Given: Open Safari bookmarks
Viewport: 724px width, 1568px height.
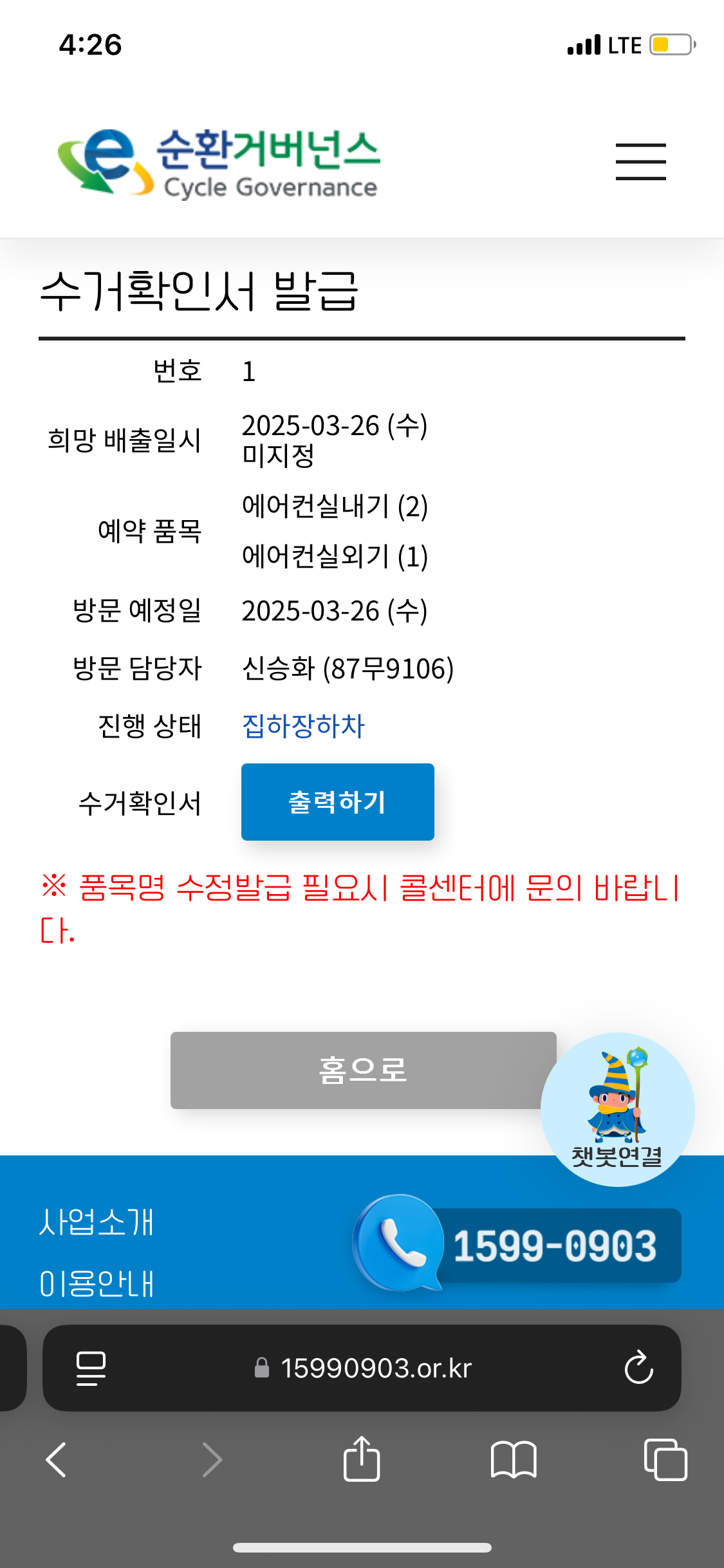Looking at the screenshot, I should 513,1459.
